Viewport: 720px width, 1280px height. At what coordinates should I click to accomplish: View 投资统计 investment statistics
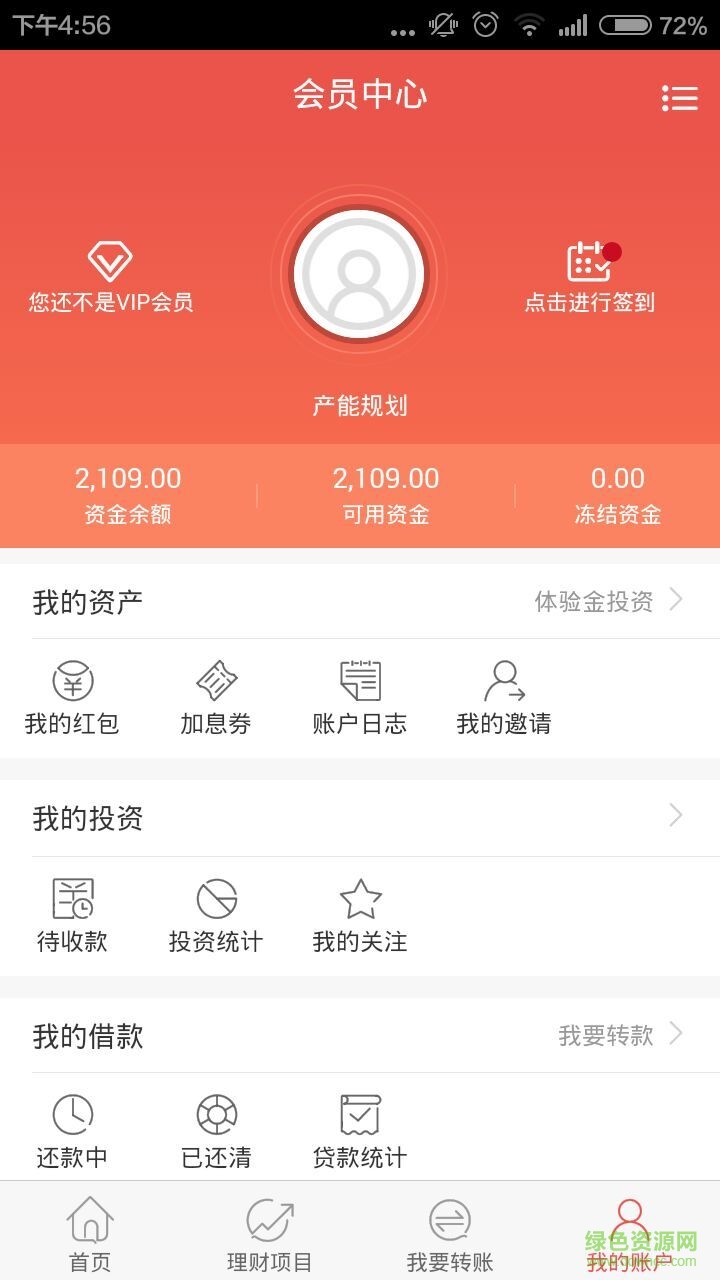point(216,915)
